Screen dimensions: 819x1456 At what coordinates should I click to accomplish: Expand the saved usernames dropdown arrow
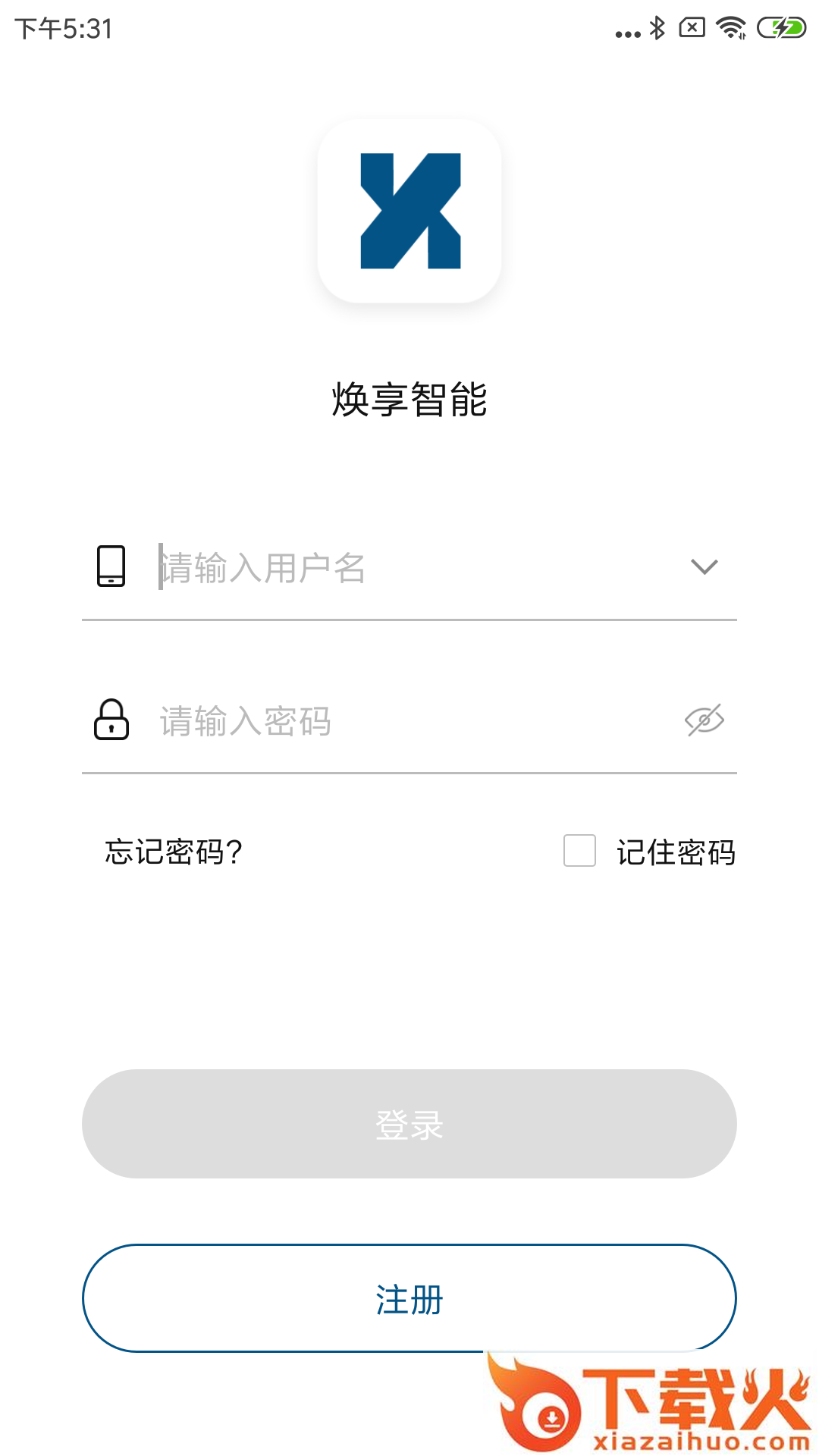(x=704, y=566)
